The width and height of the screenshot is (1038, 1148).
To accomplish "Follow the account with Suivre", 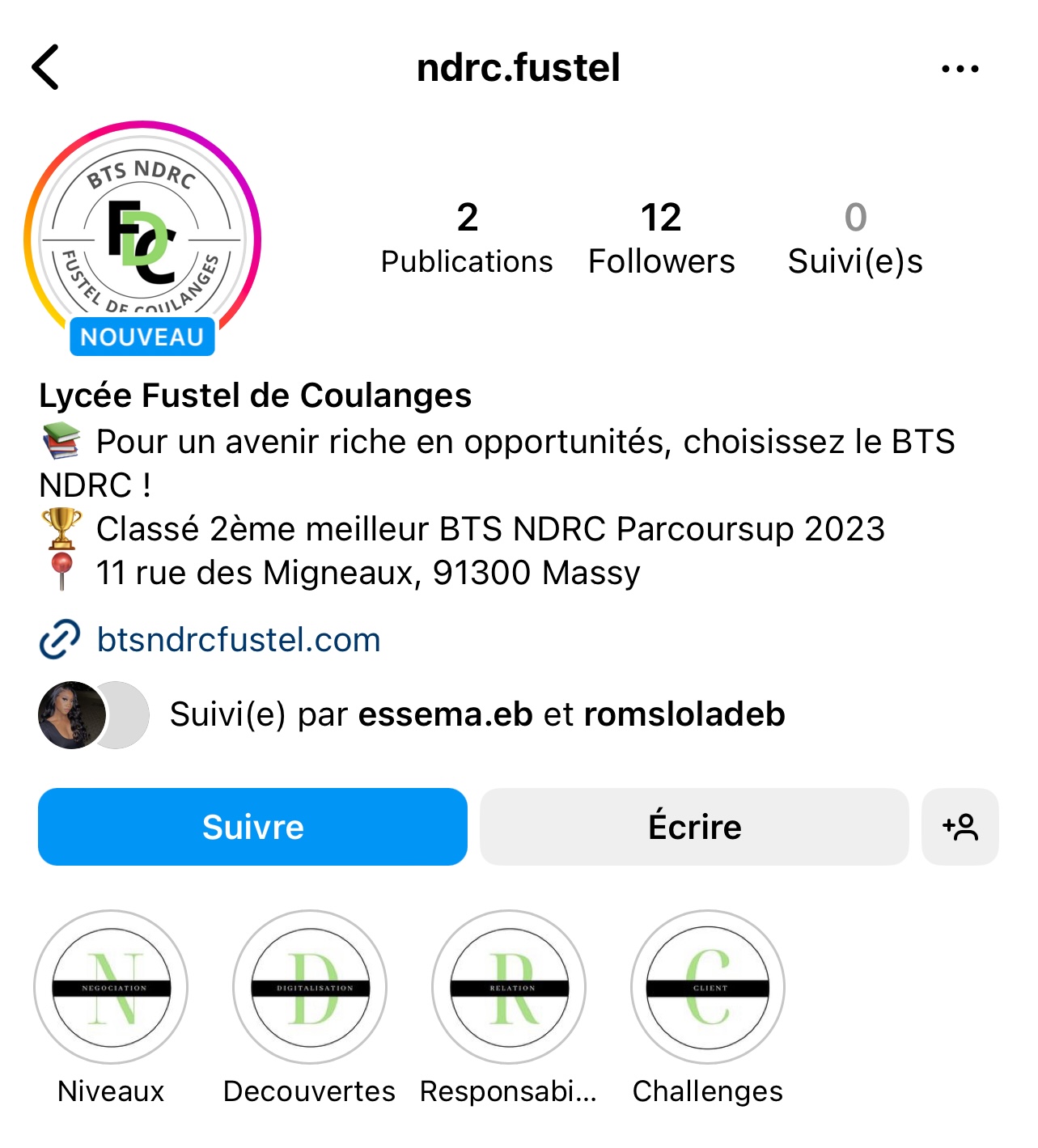I will tap(252, 827).
